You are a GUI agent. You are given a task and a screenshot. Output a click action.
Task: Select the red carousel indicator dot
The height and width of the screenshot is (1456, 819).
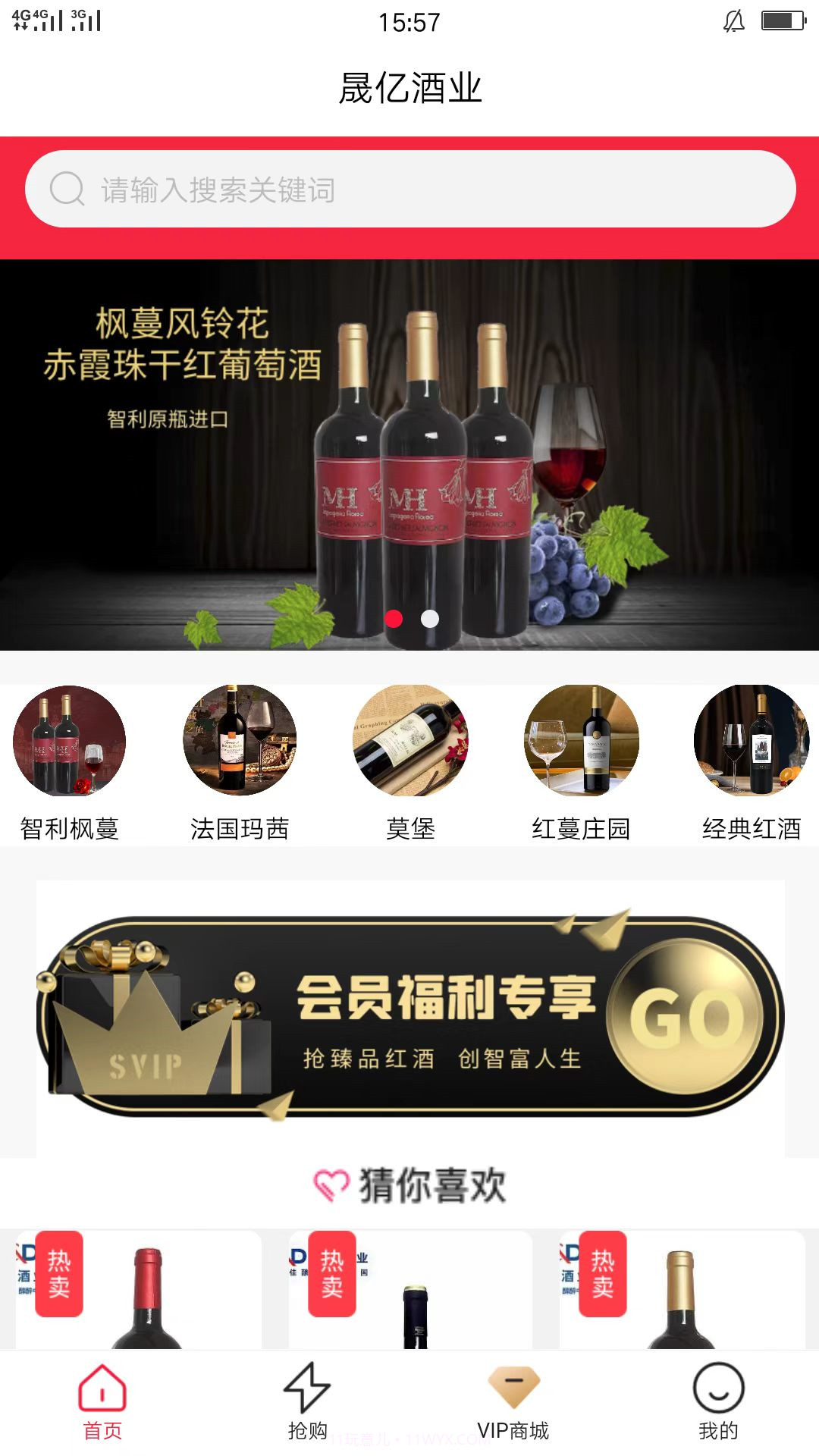pos(394,620)
